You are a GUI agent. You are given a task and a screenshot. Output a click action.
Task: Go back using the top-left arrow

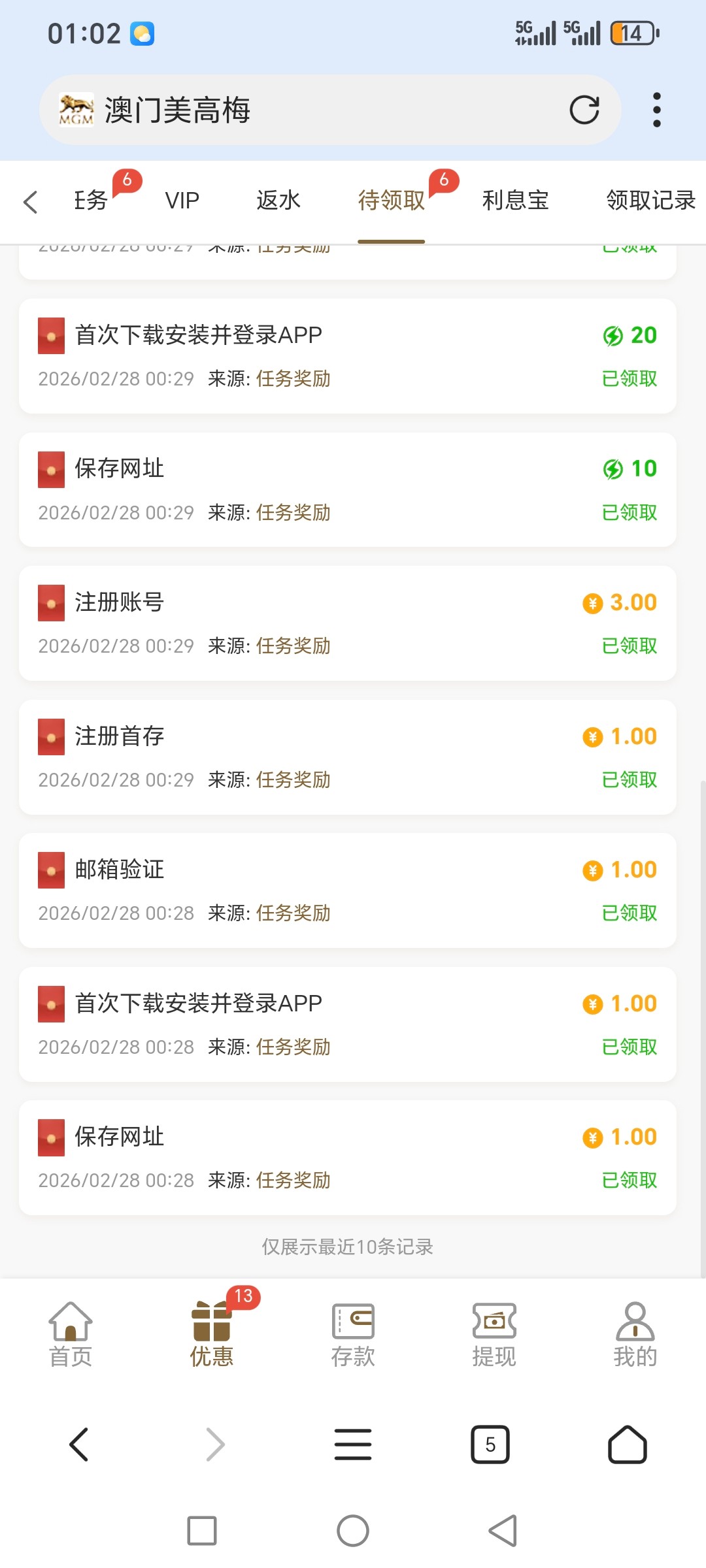click(30, 201)
